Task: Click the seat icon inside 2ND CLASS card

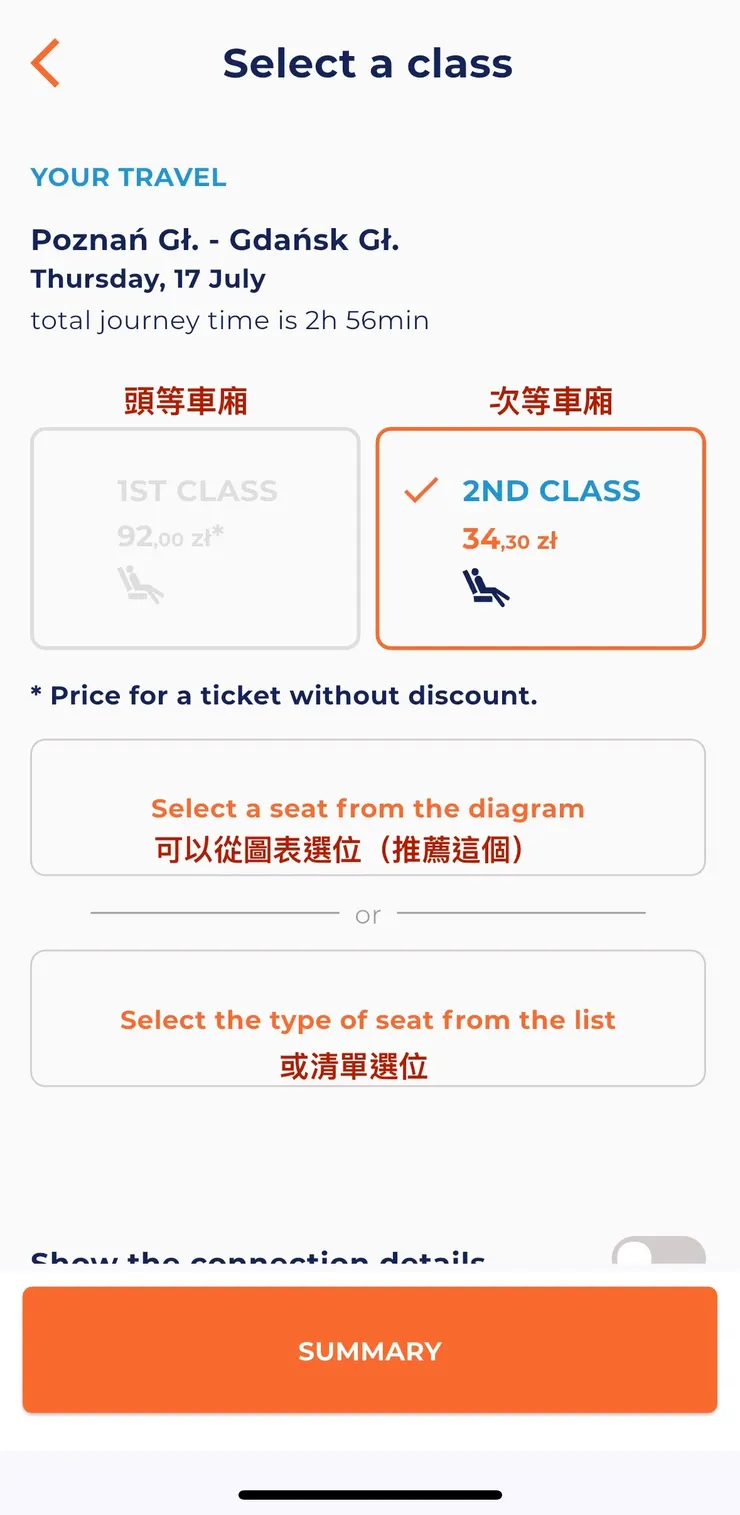Action: (x=487, y=589)
